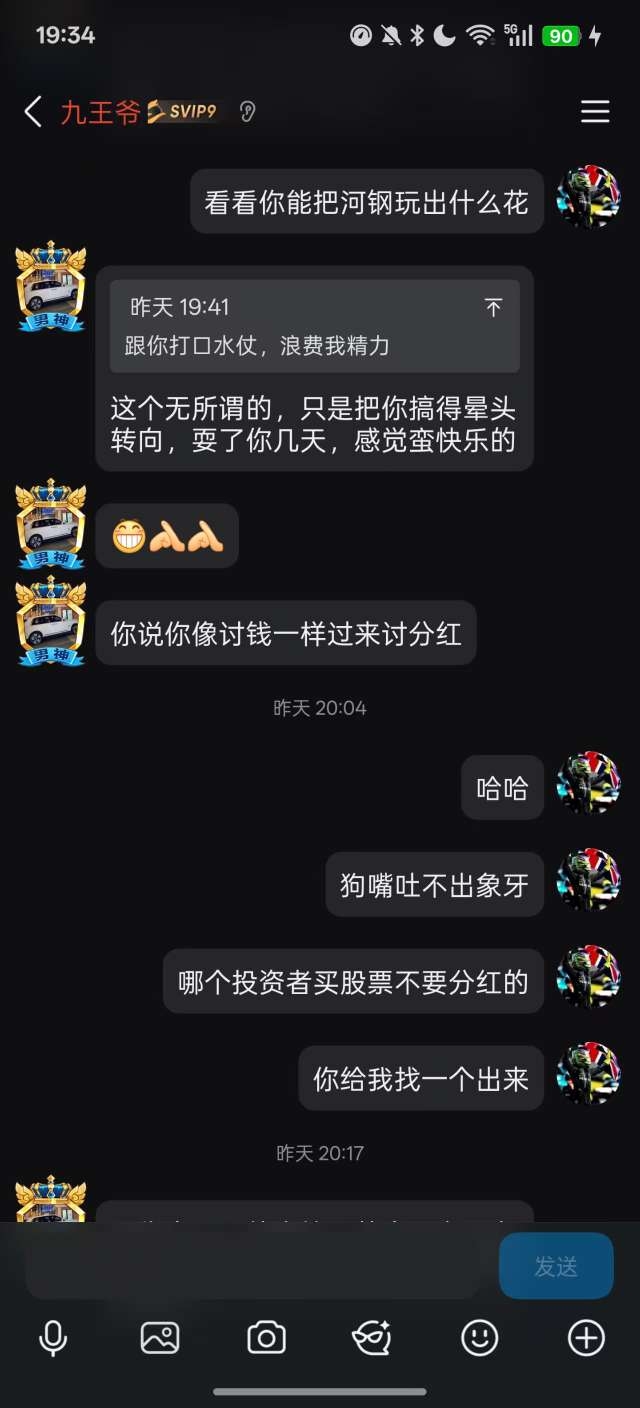Go back from the 九王爷 chat
The height and width of the screenshot is (1408, 640).
pyautogui.click(x=33, y=112)
